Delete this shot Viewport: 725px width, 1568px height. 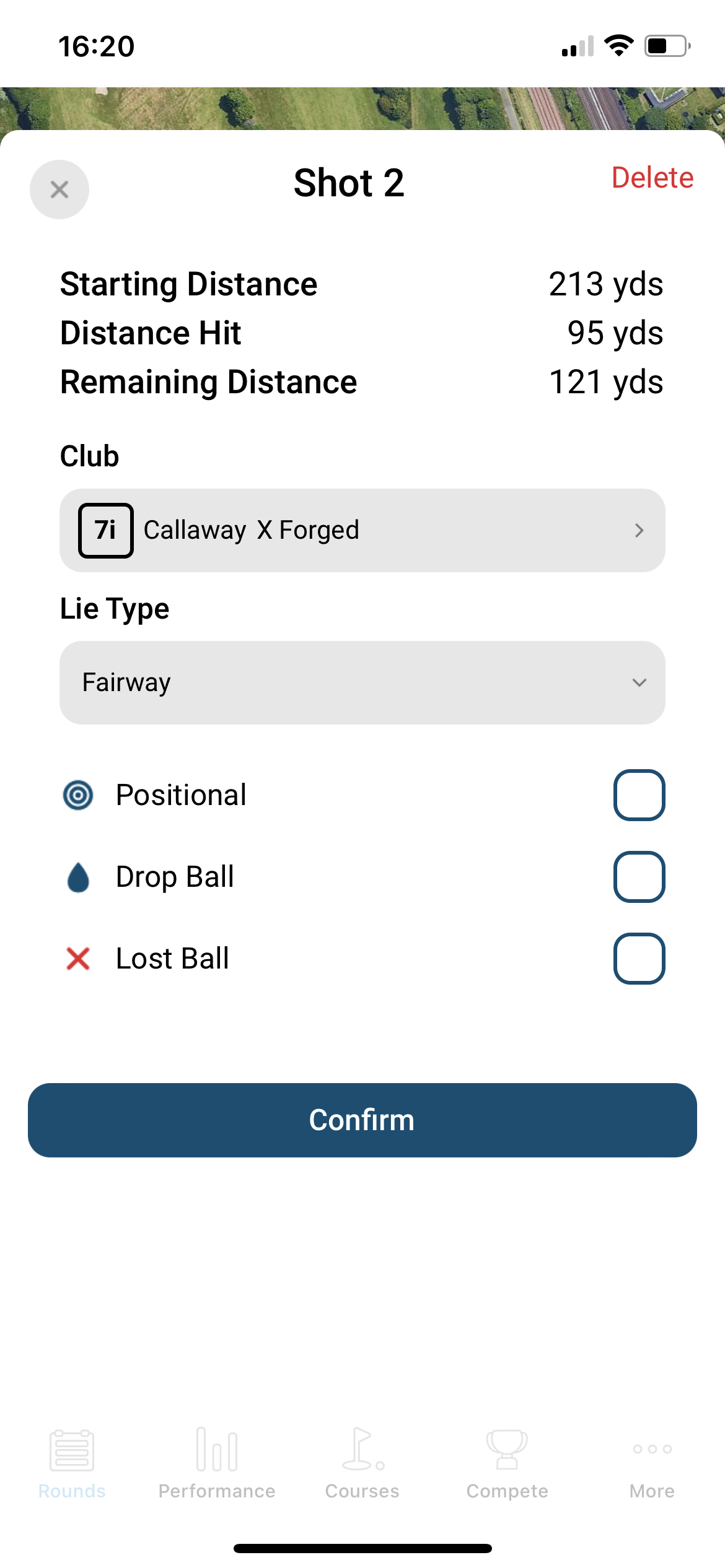652,178
